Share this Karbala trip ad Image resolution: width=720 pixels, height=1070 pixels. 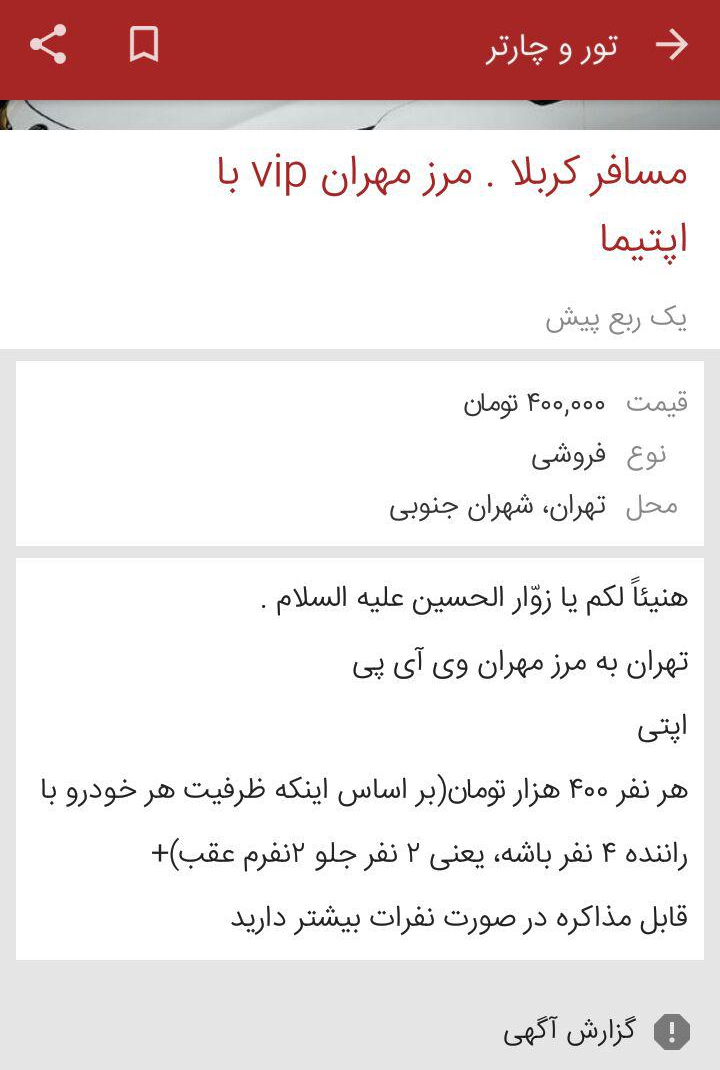48,45
